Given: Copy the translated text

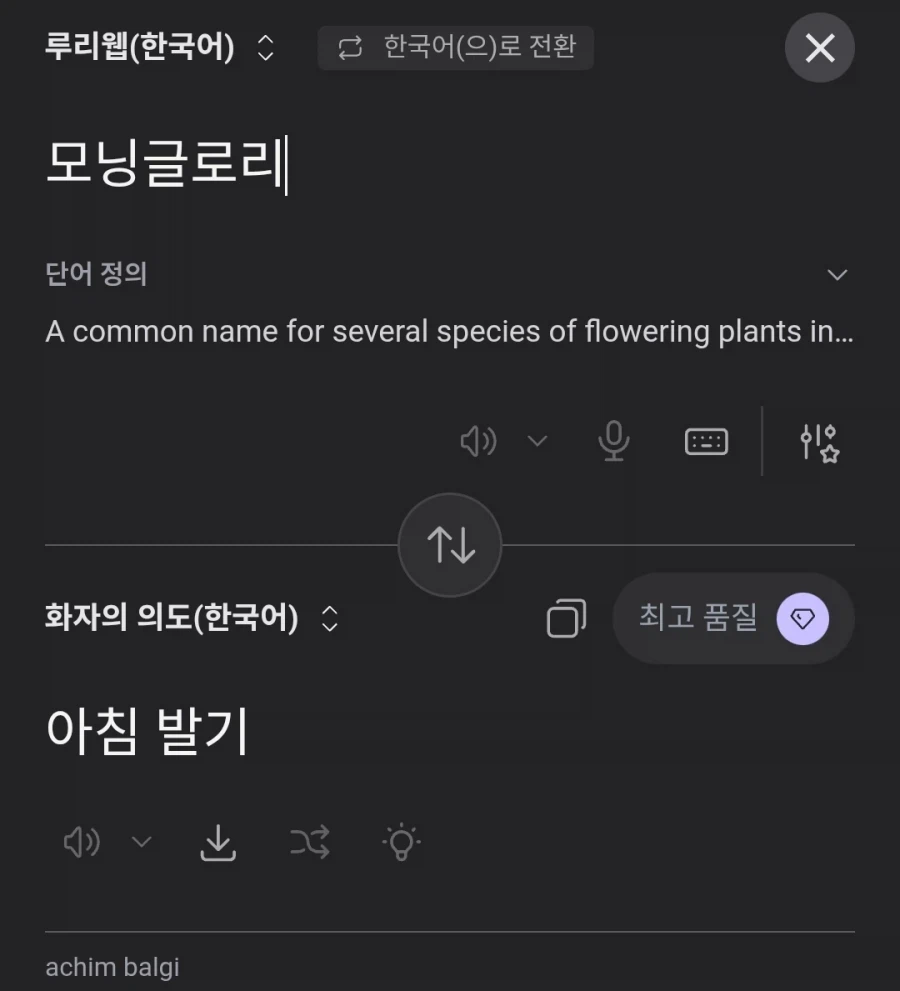Looking at the screenshot, I should 566,618.
